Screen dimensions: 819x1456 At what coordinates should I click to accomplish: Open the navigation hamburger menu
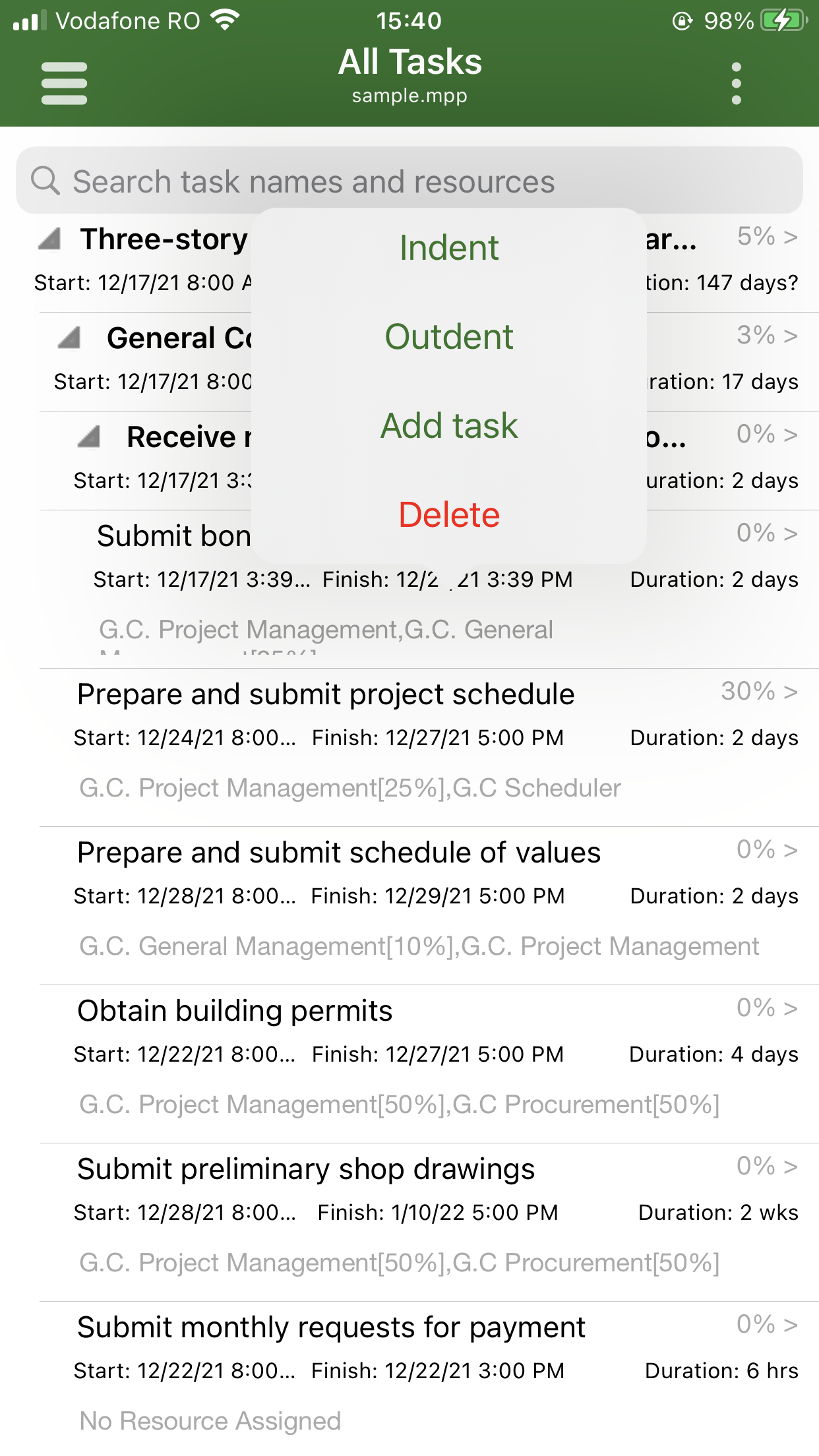coord(64,82)
